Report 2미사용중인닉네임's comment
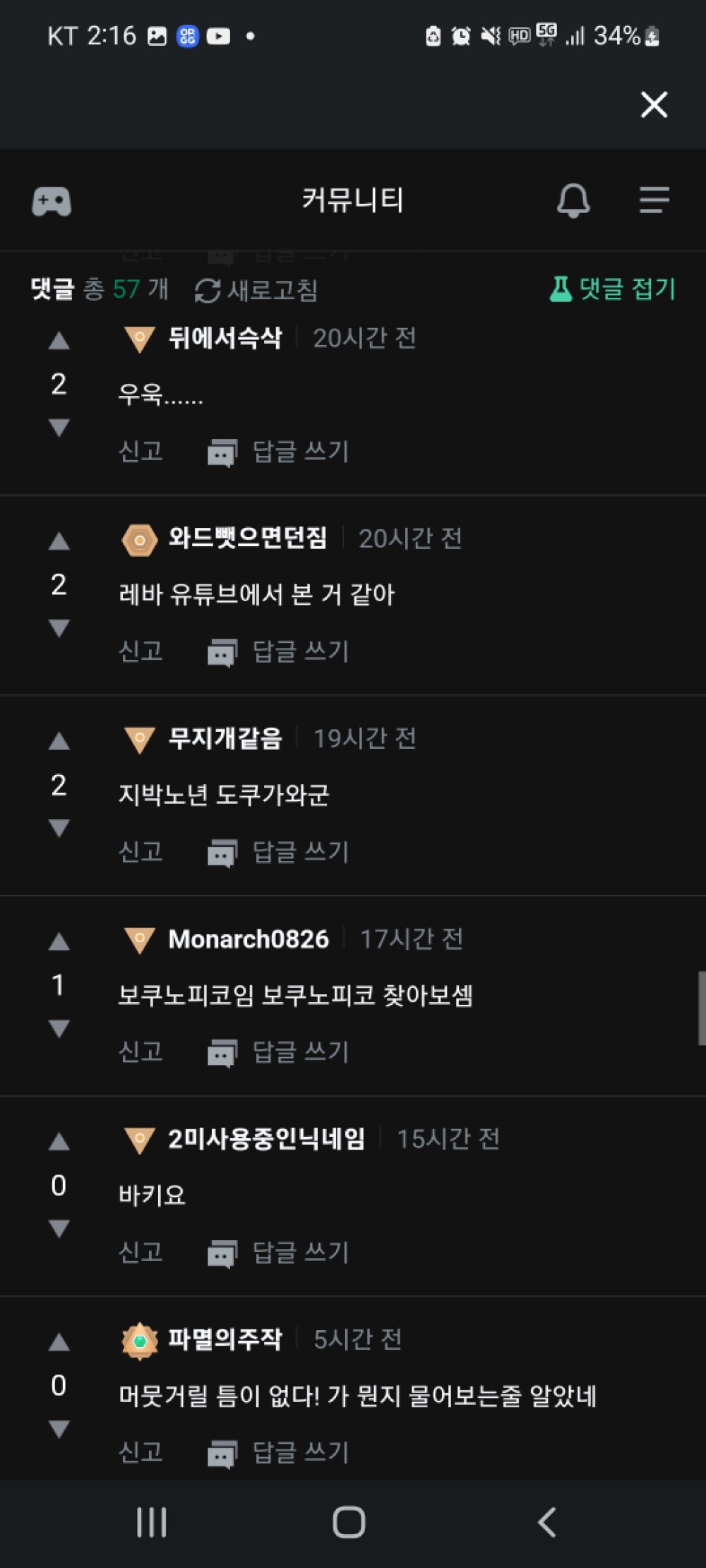706x1568 pixels. coord(141,1252)
